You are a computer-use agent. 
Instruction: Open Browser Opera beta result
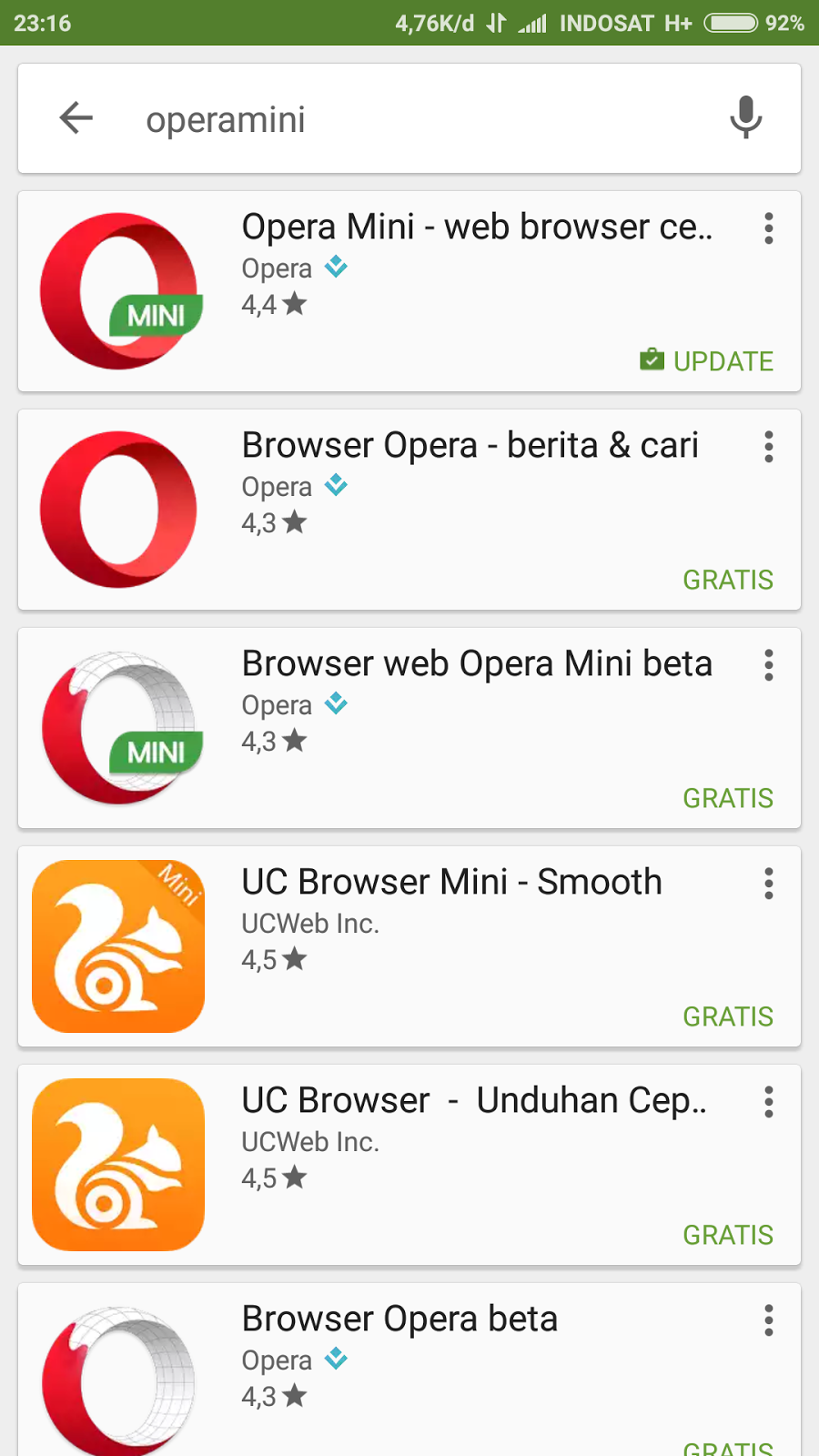409,1370
